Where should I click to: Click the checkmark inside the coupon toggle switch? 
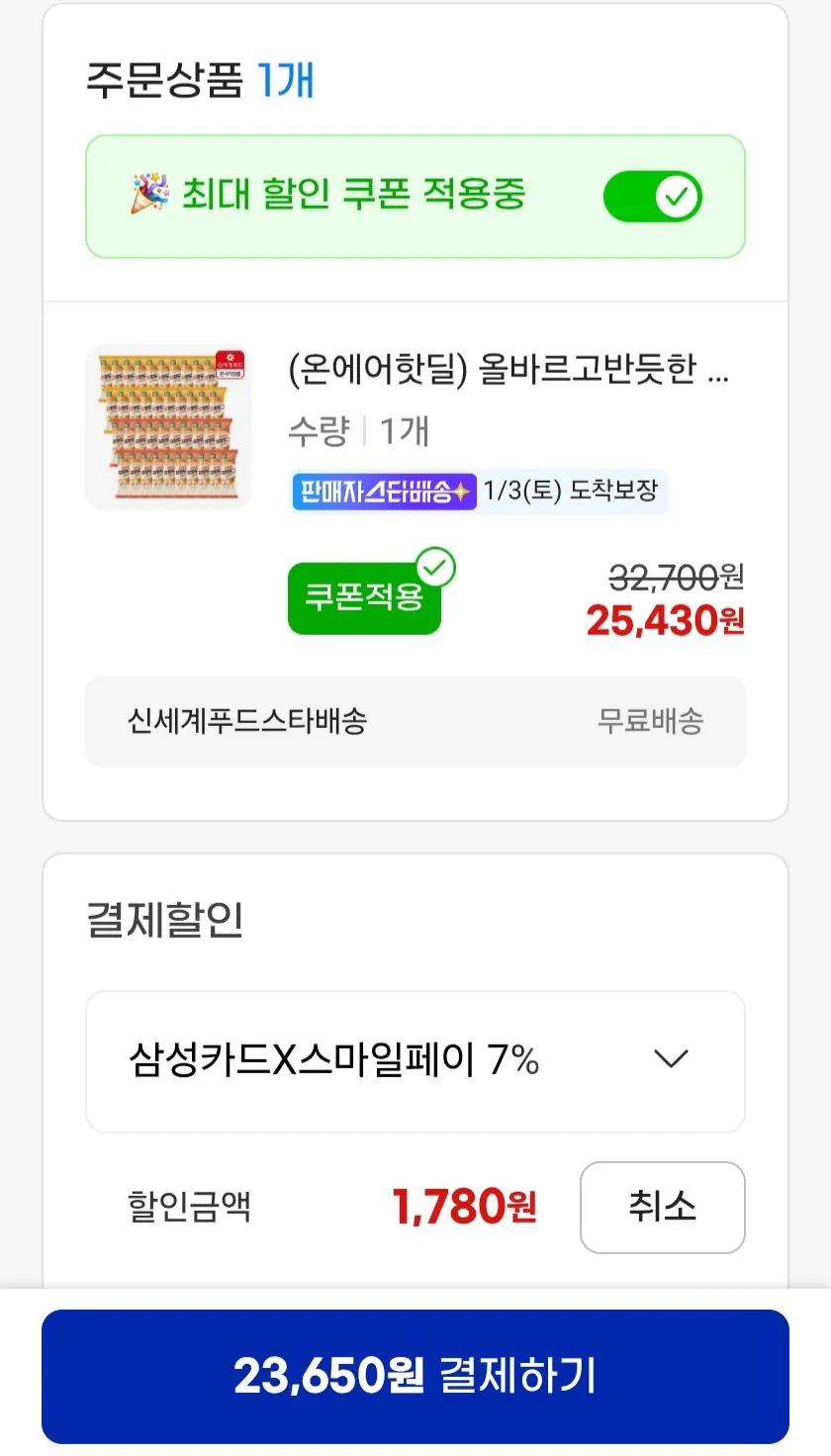click(x=676, y=196)
